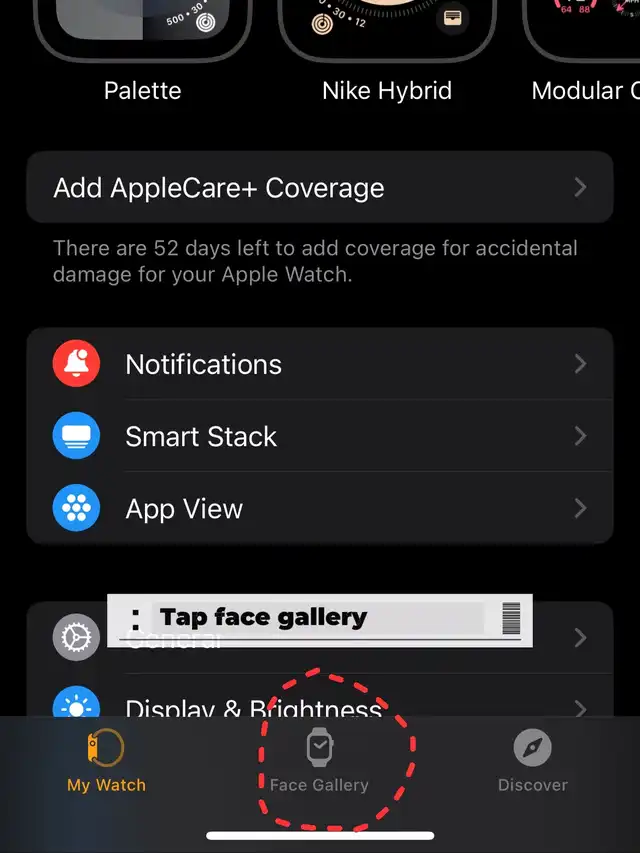The image size is (640, 853).
Task: Select the Nike Hybrid watch face
Action: (x=387, y=30)
